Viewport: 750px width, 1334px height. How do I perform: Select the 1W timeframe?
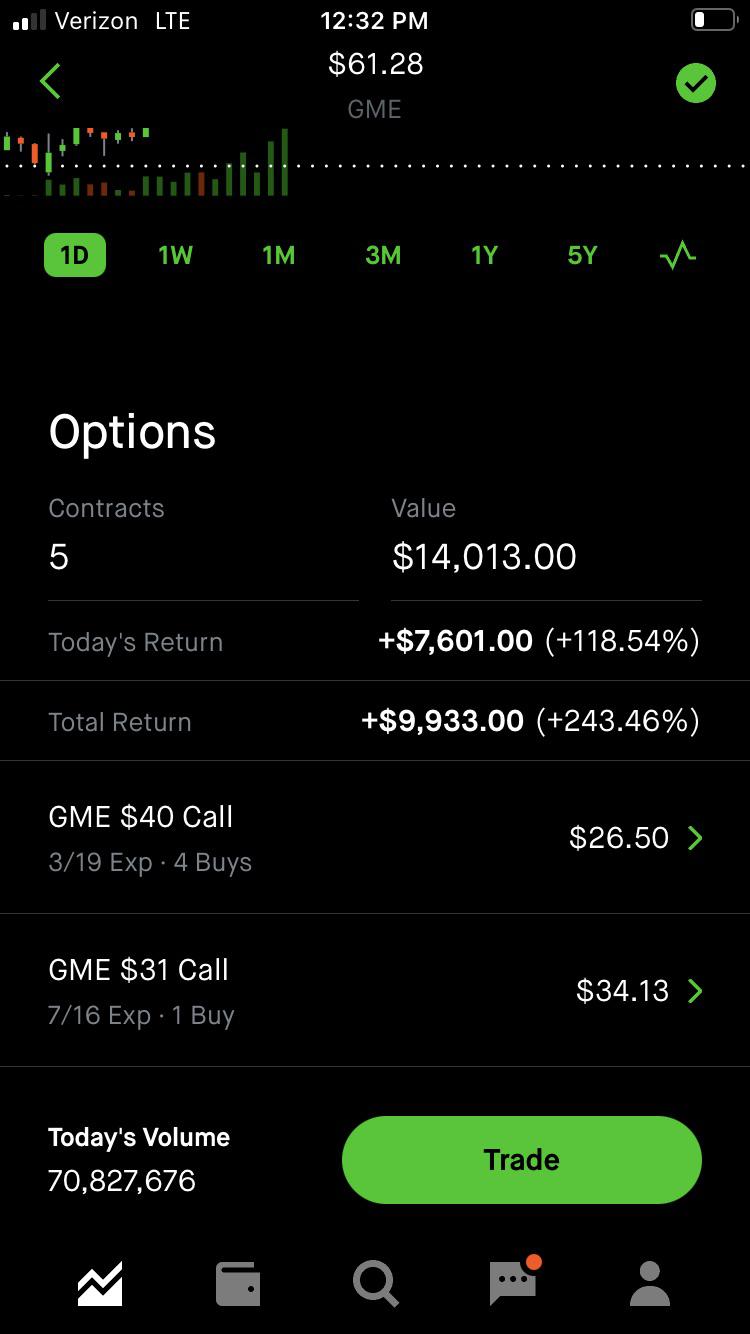(x=175, y=255)
